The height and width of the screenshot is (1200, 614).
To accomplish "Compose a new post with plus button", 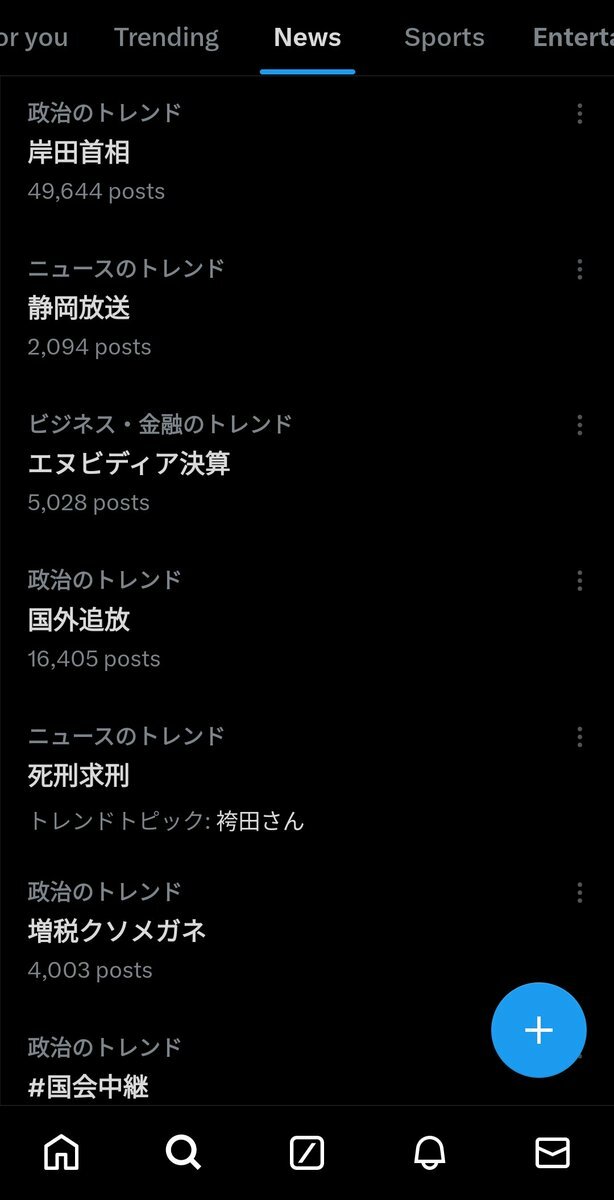I will pyautogui.click(x=539, y=1030).
